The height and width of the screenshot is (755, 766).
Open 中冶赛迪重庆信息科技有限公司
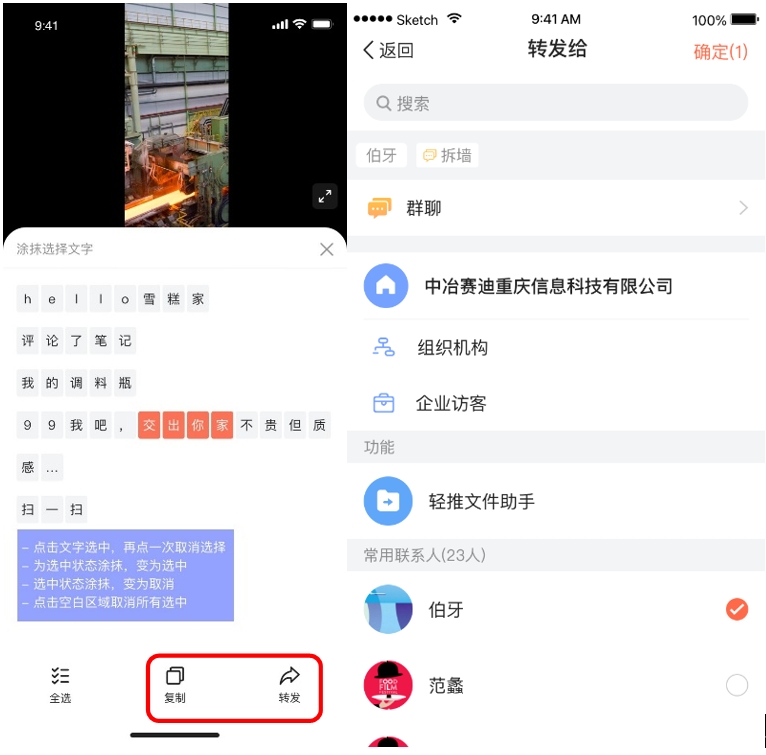(x=548, y=286)
